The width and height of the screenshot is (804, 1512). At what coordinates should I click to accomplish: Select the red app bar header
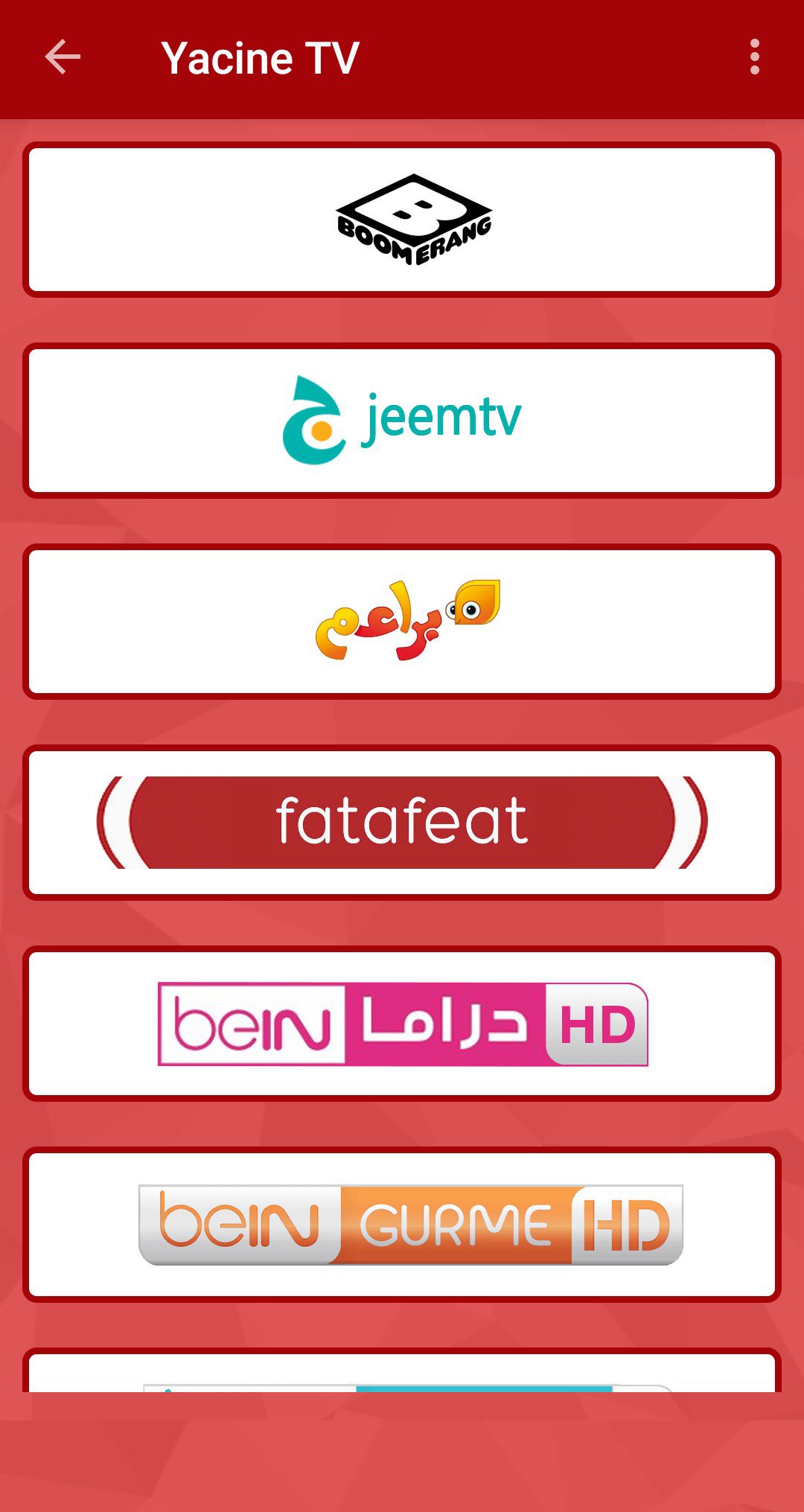pyautogui.click(x=402, y=57)
